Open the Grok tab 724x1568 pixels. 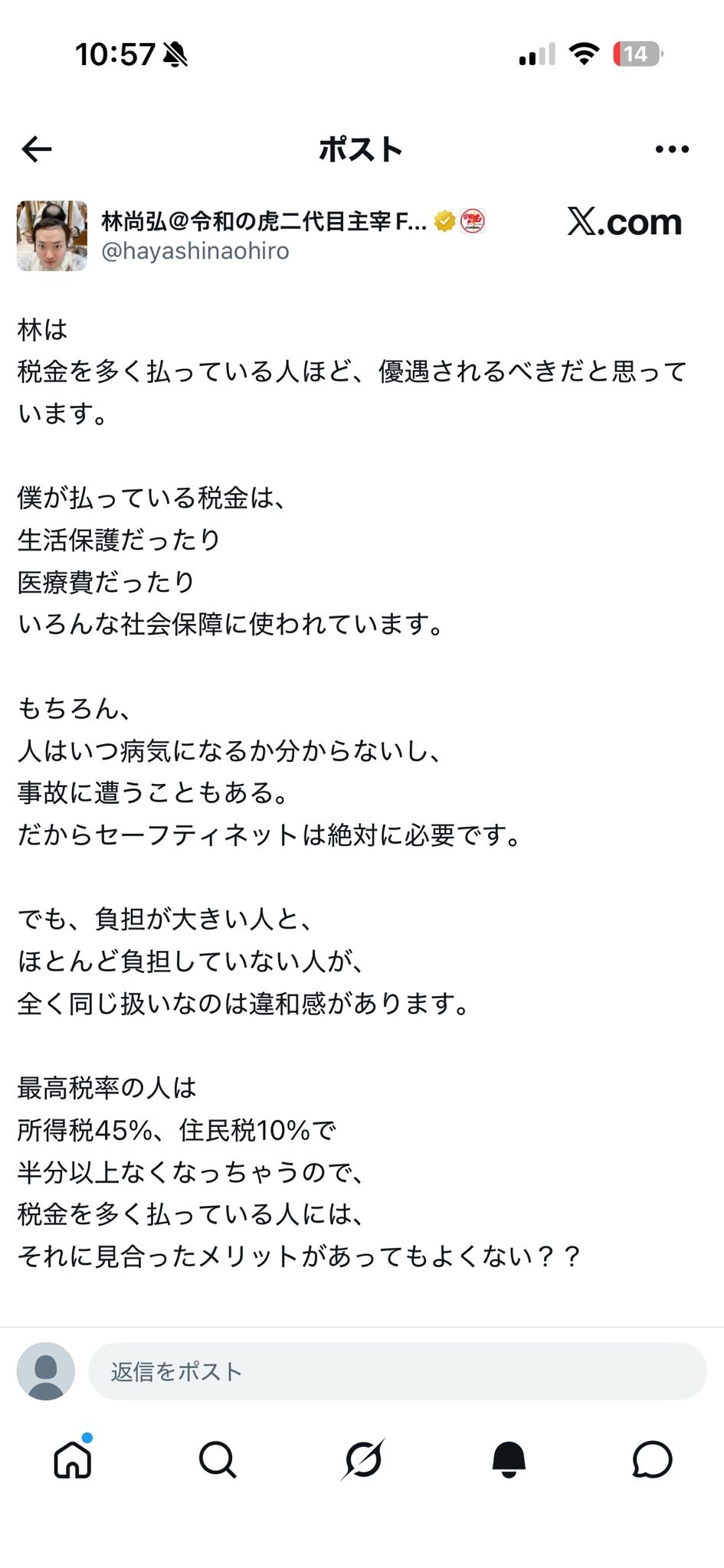click(x=362, y=1459)
